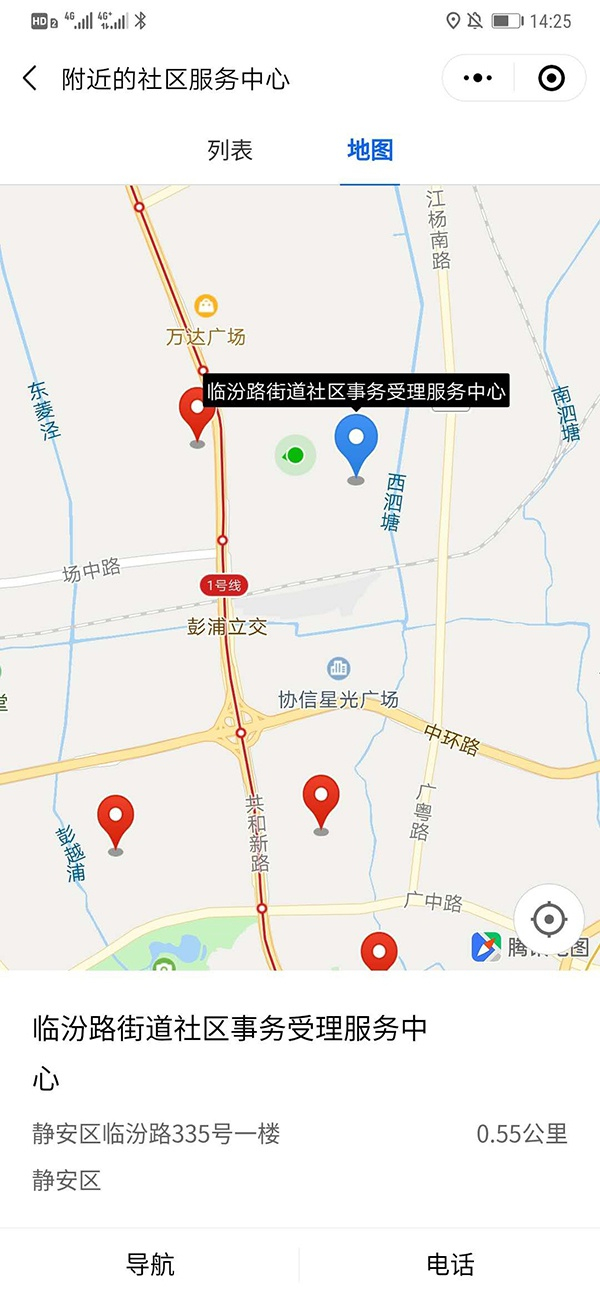Close the mini program via the circle icon

point(551,78)
